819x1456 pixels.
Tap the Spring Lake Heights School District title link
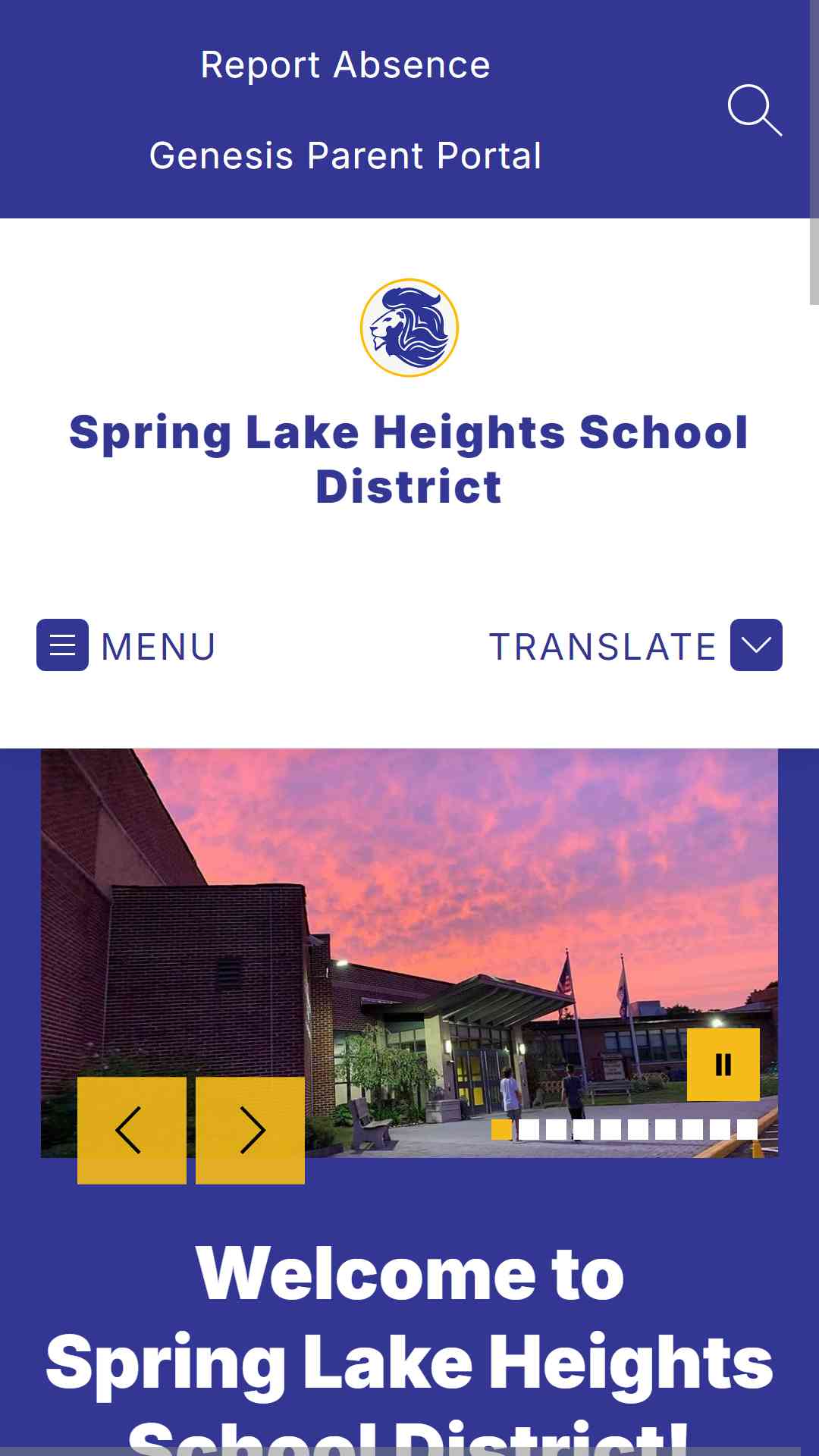409,459
